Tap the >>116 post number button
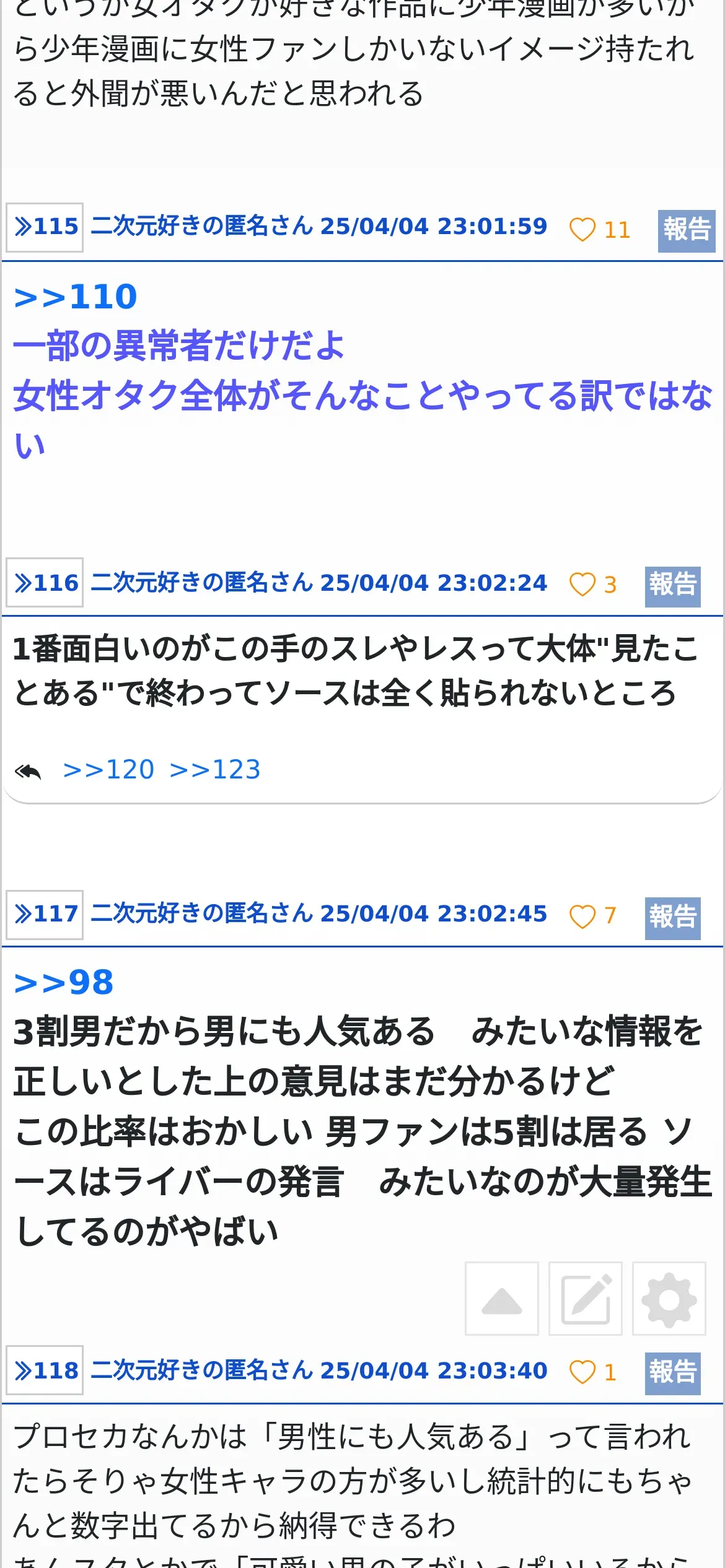This screenshot has height=1568, width=725. pos(45,582)
